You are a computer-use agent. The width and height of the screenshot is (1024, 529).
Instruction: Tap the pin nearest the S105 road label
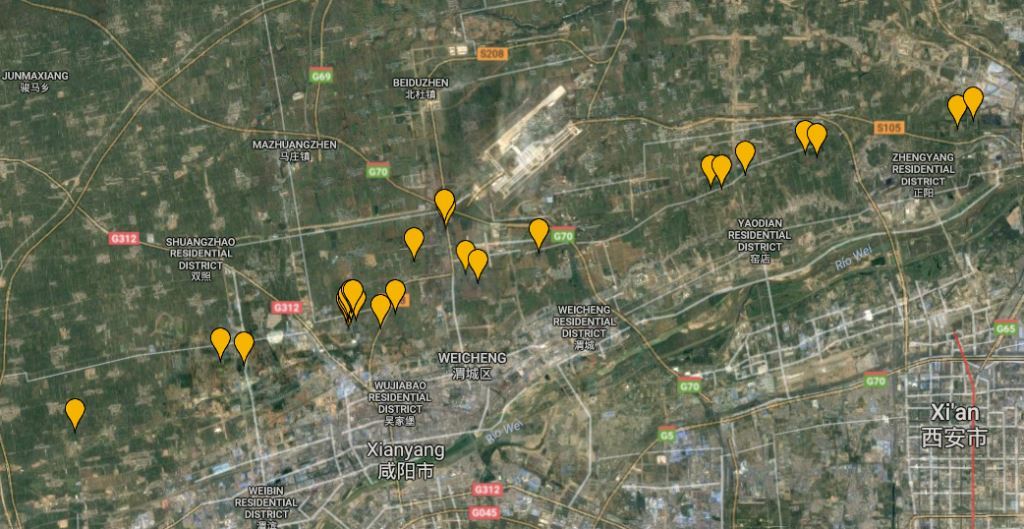(x=817, y=136)
